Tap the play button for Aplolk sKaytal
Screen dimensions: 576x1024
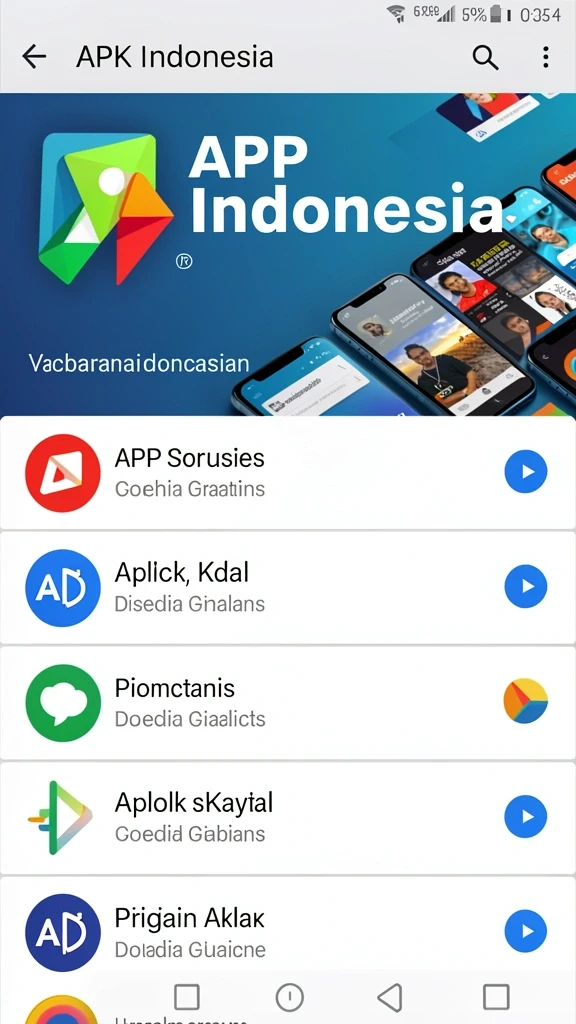[x=526, y=816]
